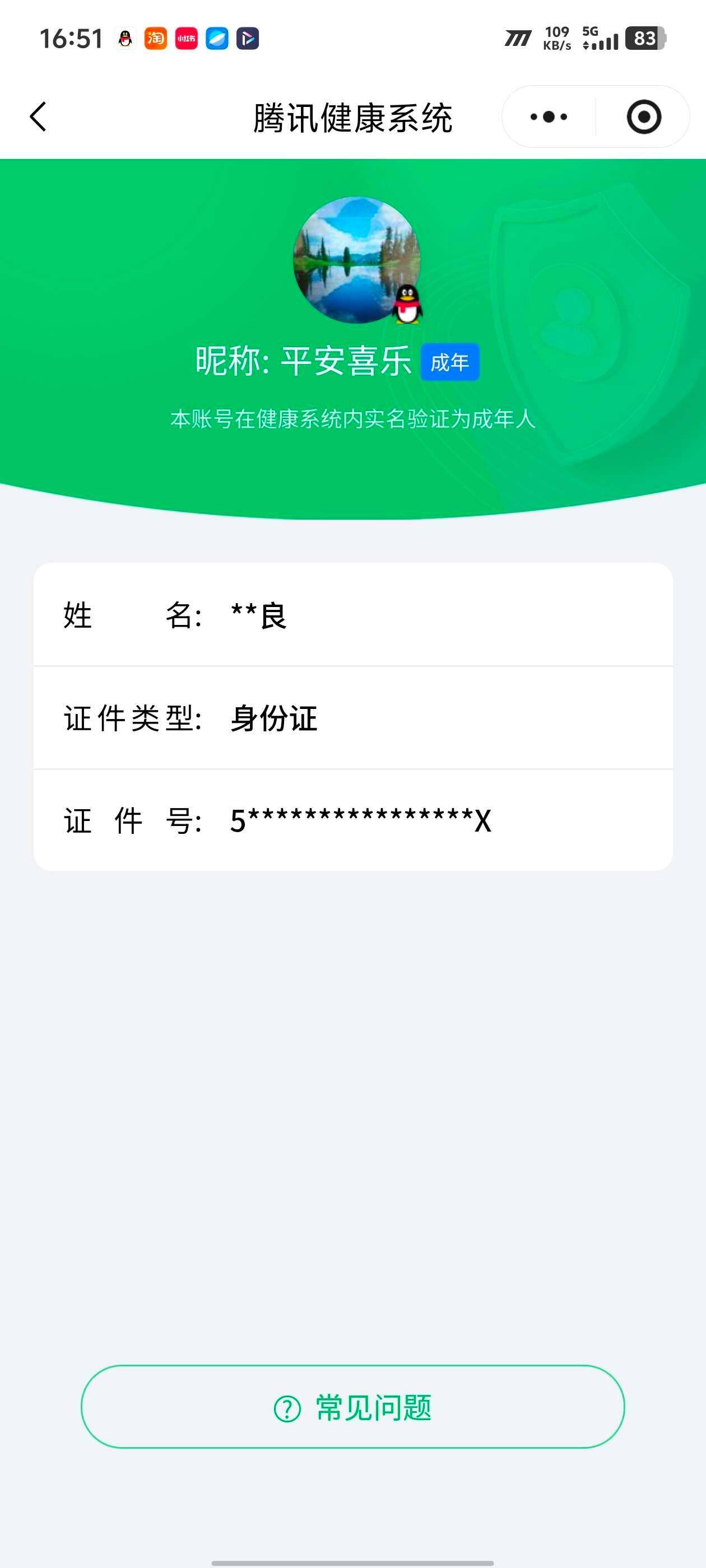The height and width of the screenshot is (1568, 706).
Task: Tap the blue browser icon in status bar
Action: pos(217,39)
